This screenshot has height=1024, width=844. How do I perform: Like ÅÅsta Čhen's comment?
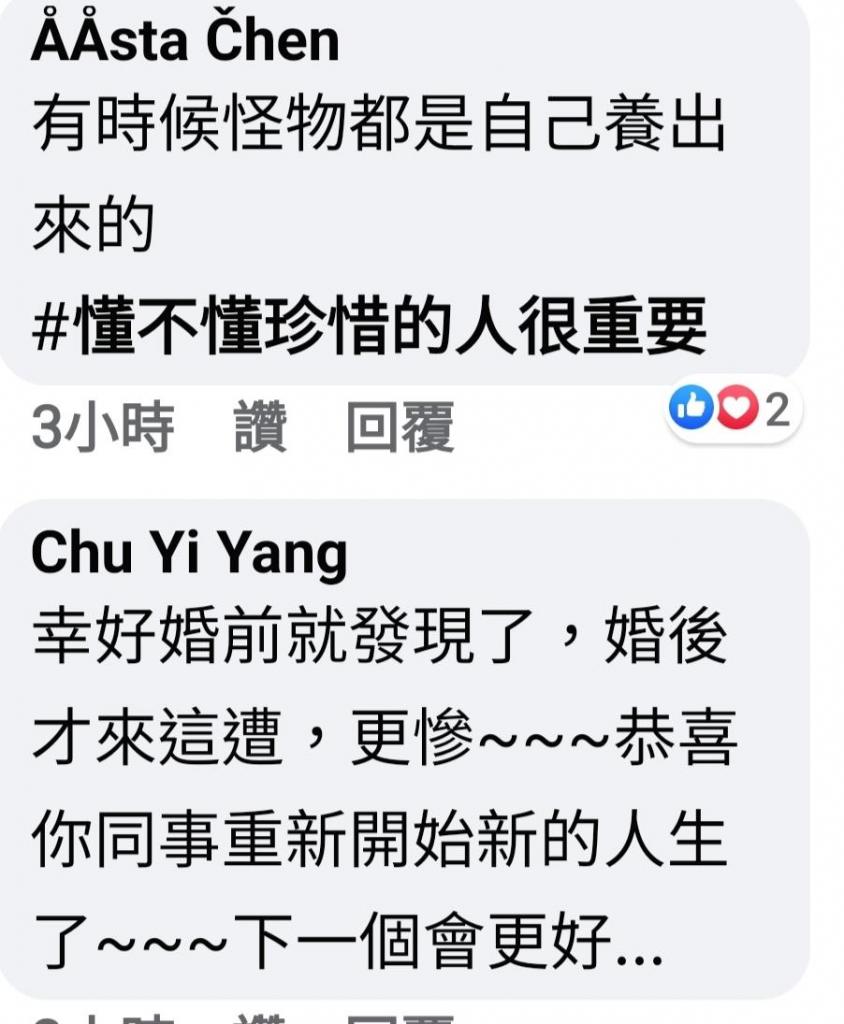tap(260, 428)
